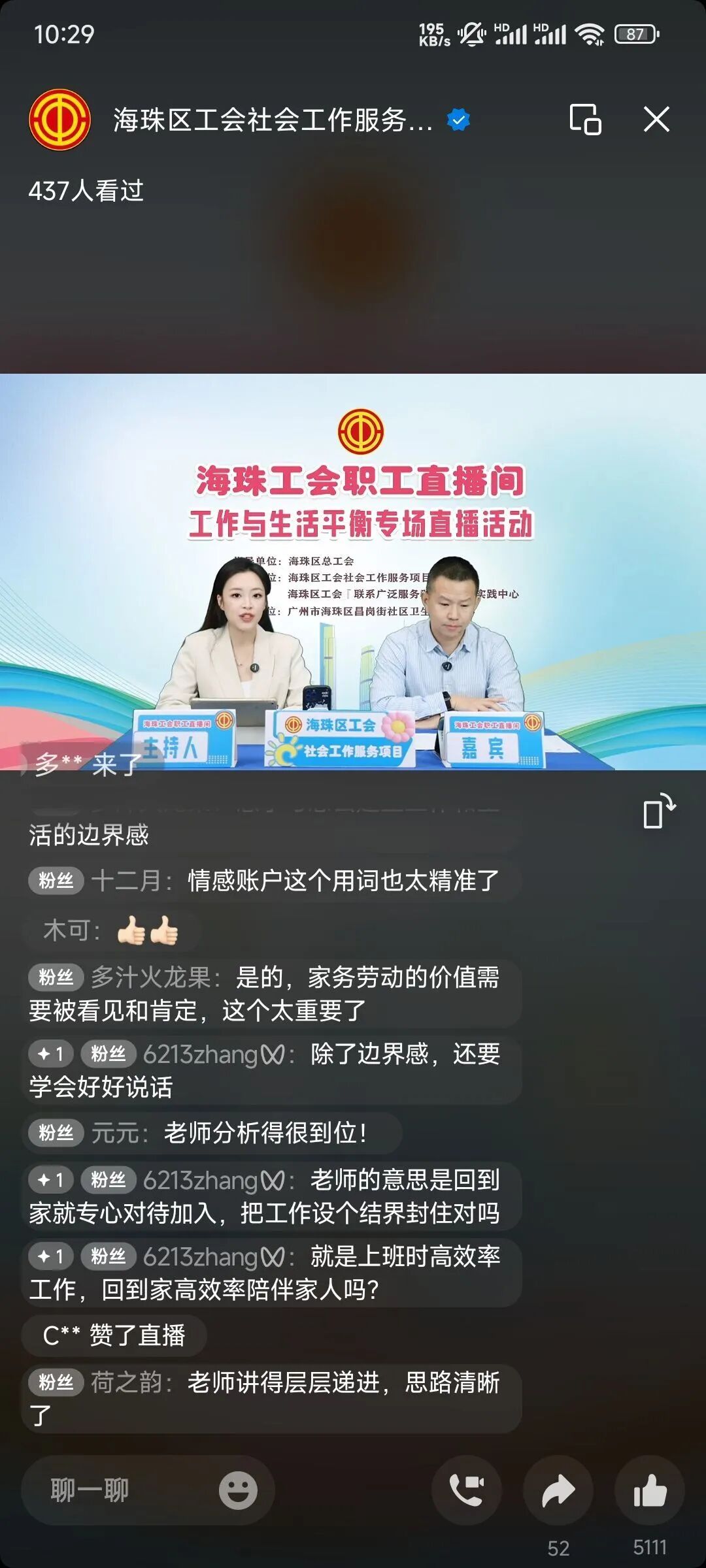Share this live stream
Screen dimensions: 706x1568
(x=558, y=1490)
